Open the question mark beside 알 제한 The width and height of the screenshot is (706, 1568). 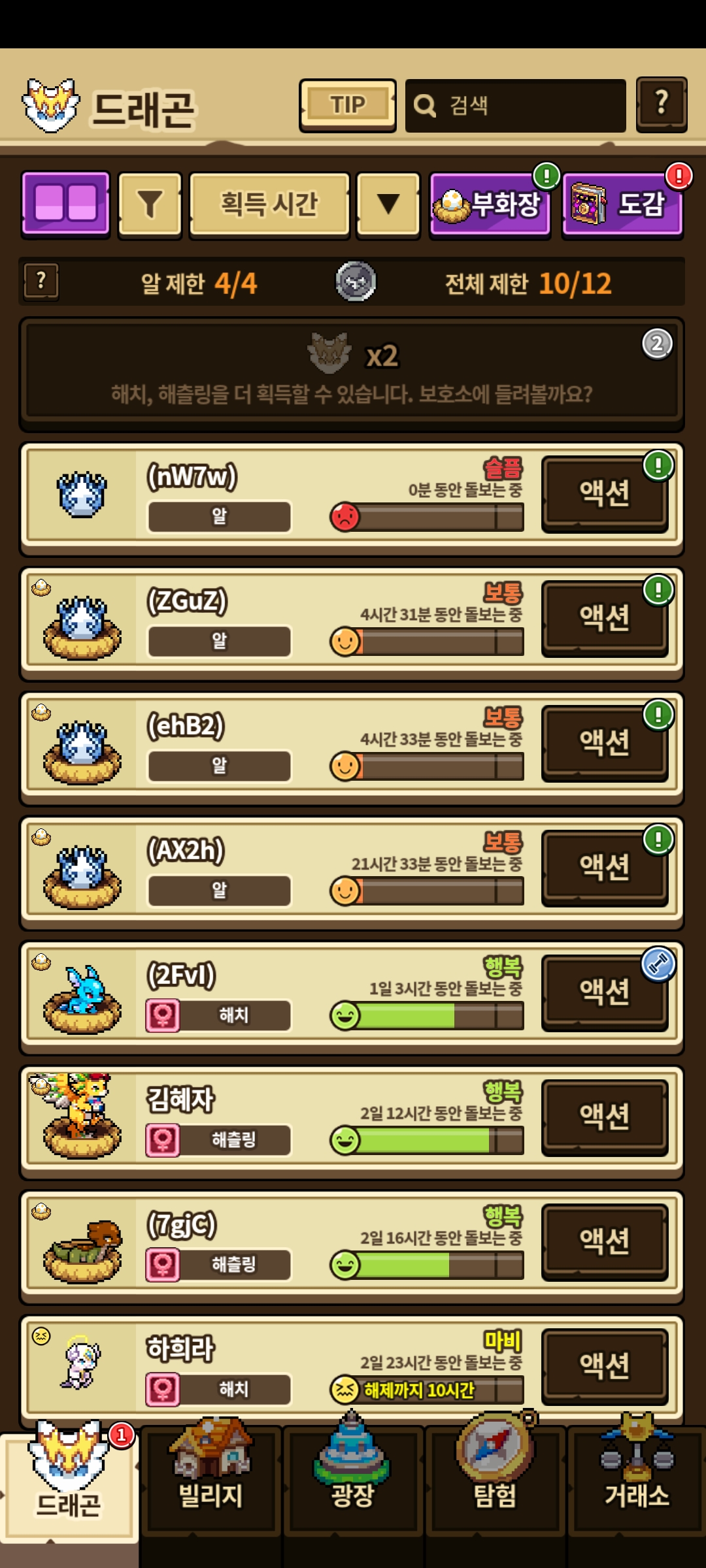point(41,282)
